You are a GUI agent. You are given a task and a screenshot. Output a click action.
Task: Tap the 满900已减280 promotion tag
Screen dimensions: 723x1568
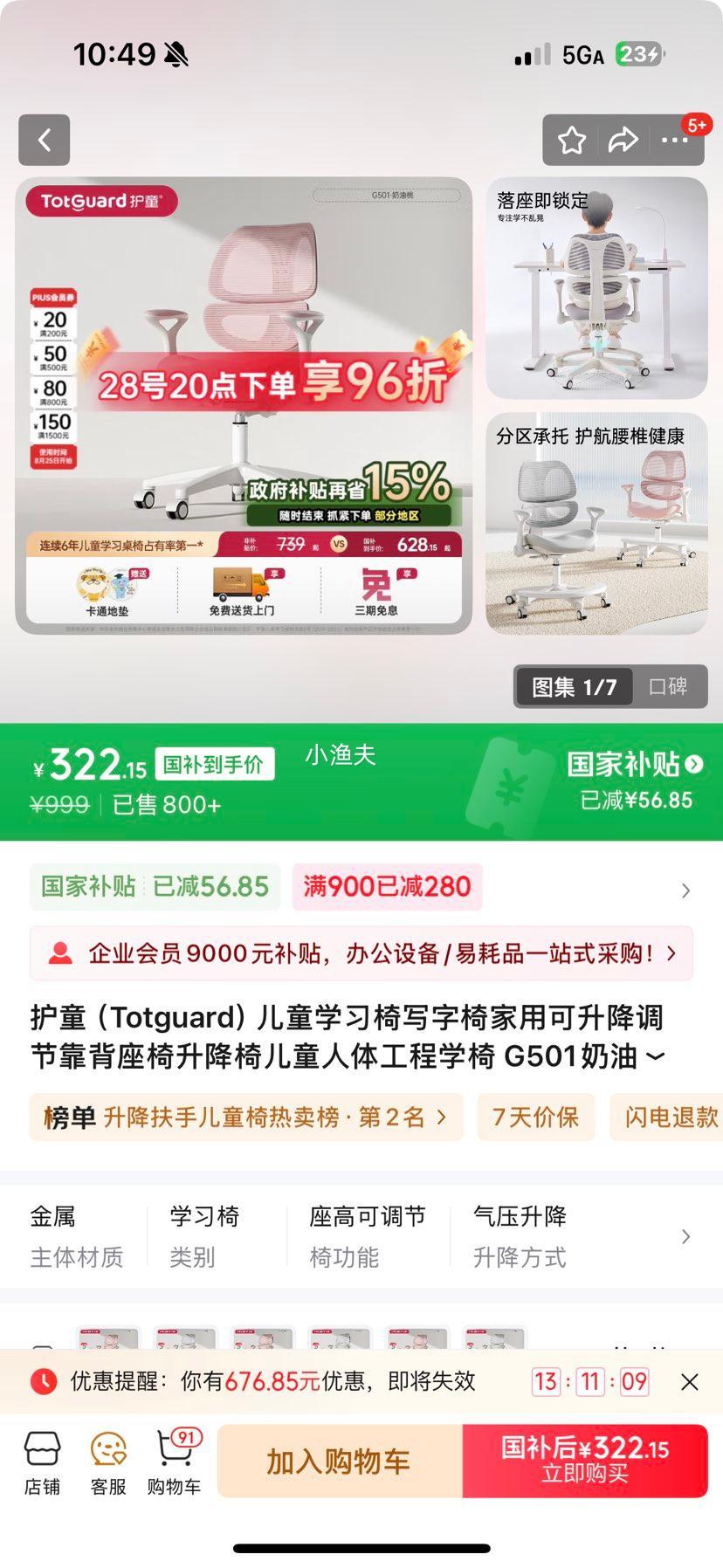coord(387,887)
